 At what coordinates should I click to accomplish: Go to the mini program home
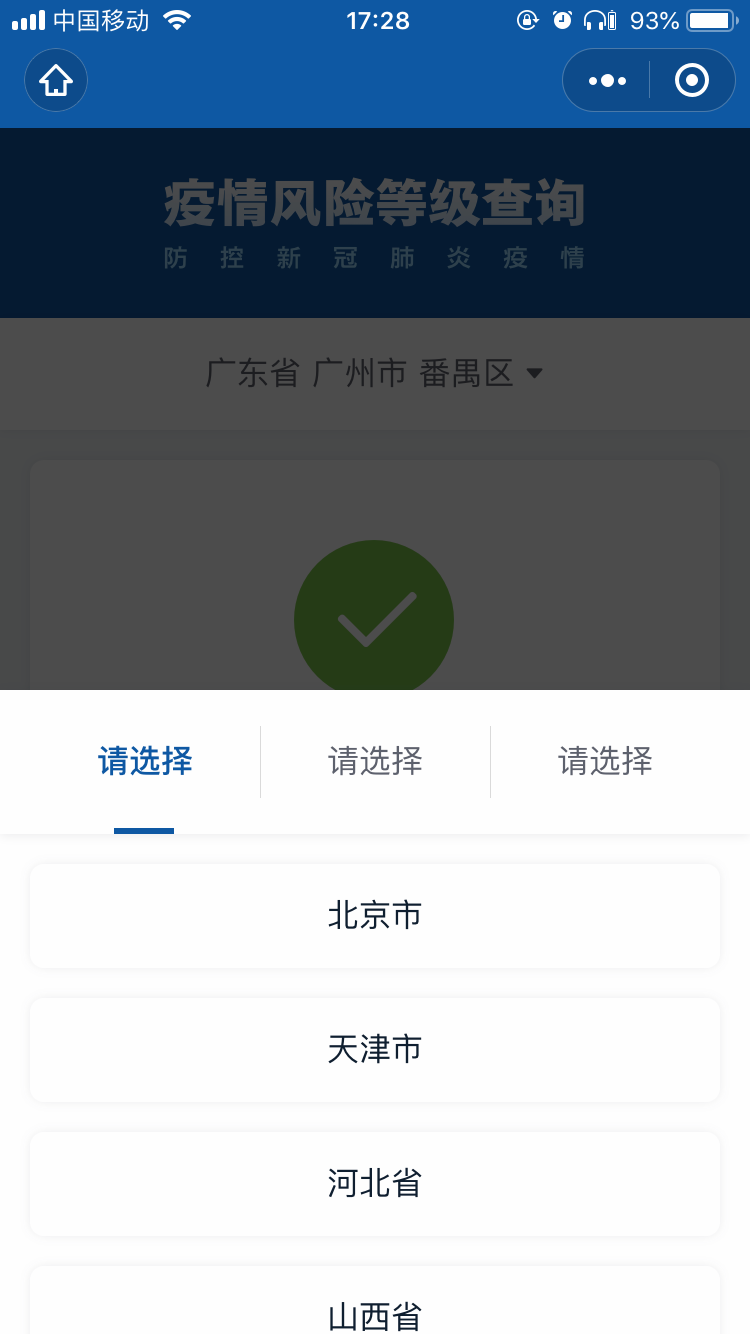pyautogui.click(x=56, y=80)
